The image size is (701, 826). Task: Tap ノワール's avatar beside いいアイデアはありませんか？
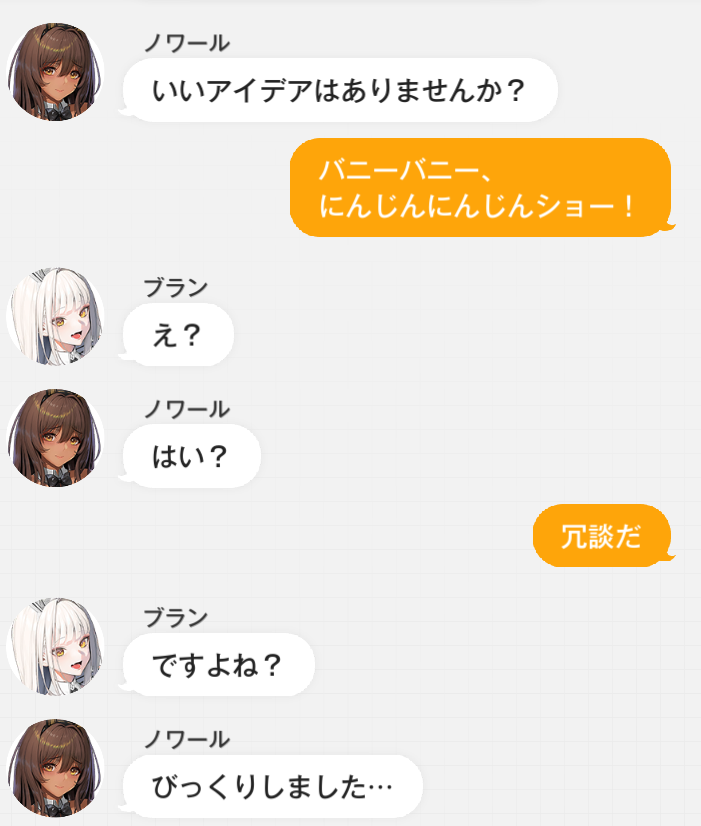(x=55, y=72)
